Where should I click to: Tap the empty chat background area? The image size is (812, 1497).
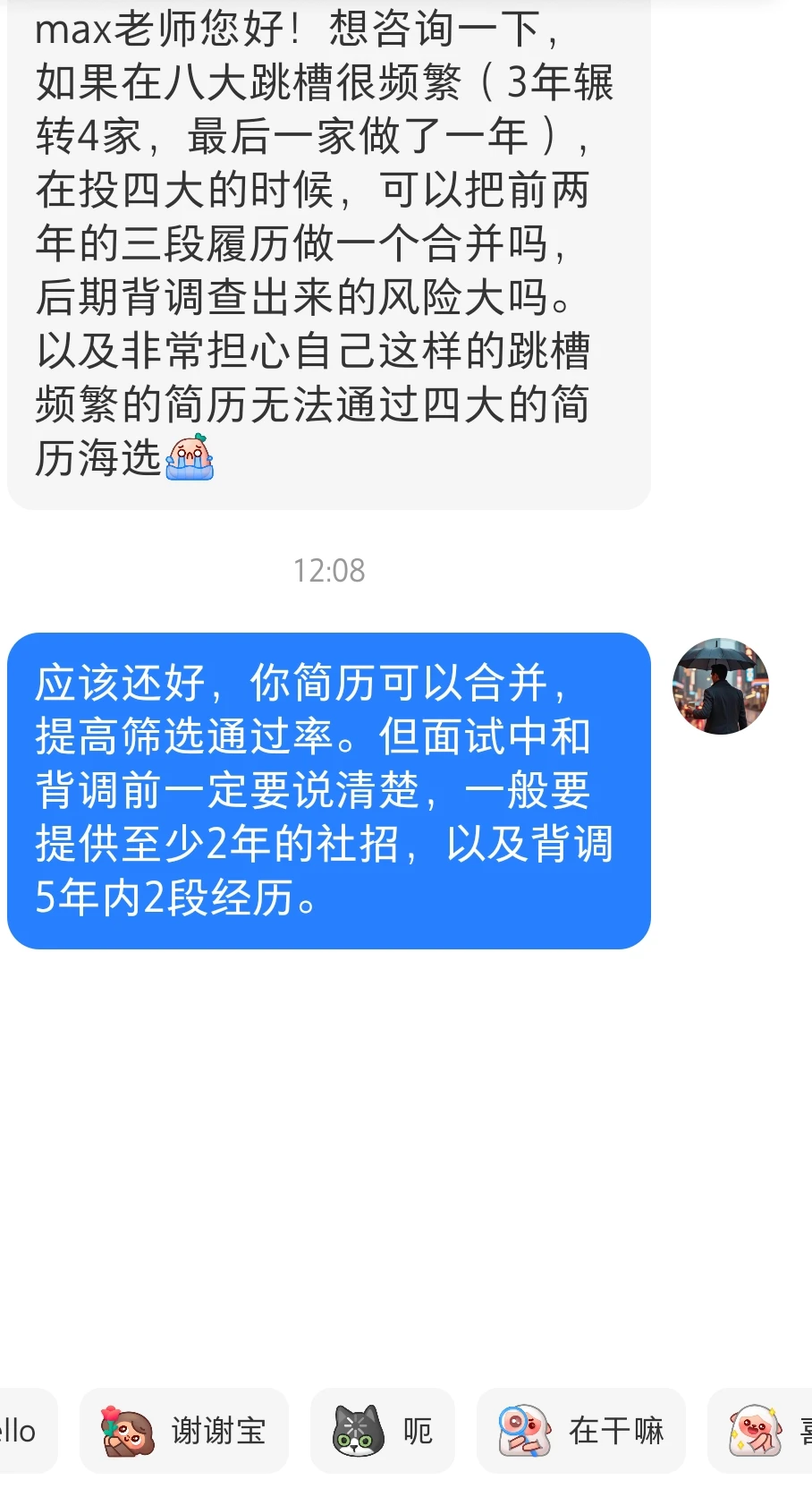tap(406, 1163)
